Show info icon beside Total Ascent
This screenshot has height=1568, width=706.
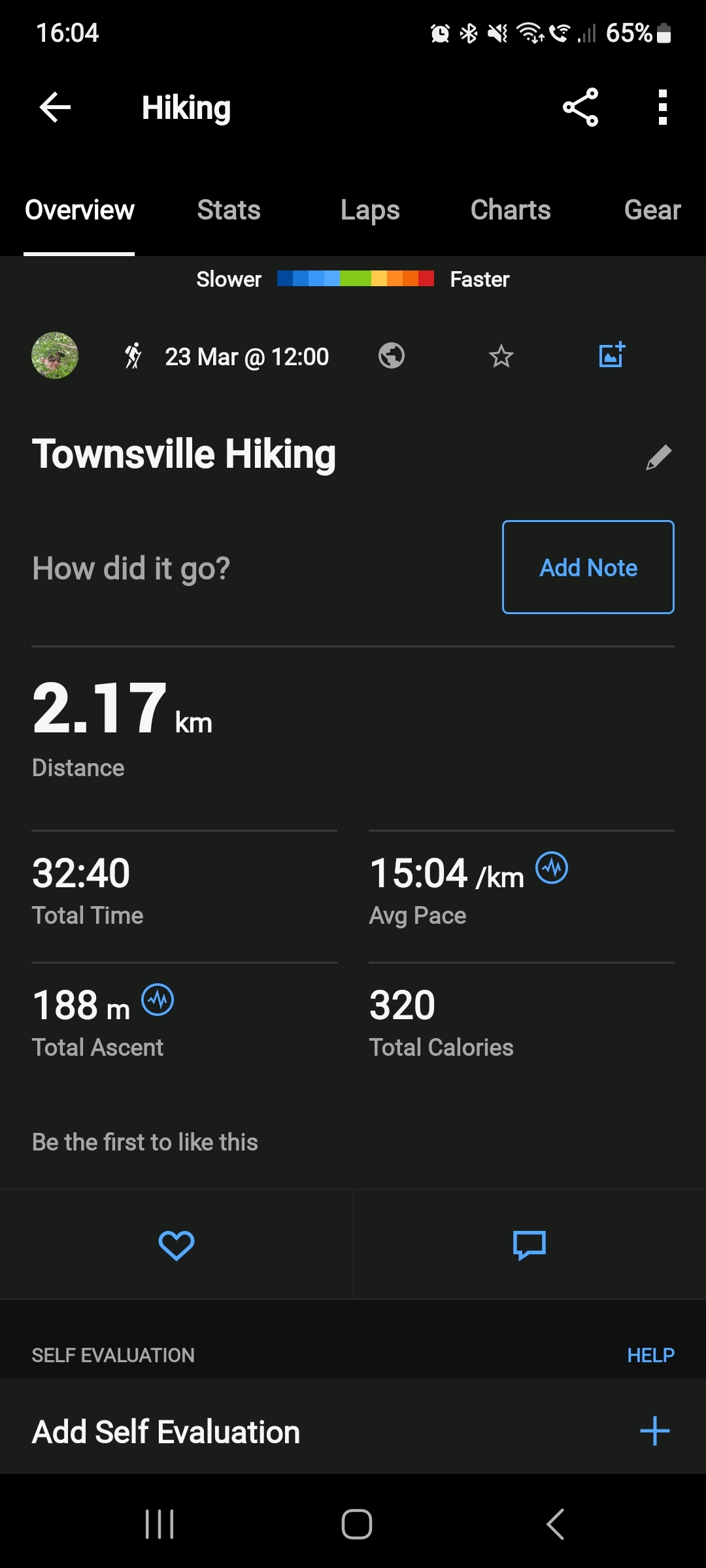coord(158,1000)
